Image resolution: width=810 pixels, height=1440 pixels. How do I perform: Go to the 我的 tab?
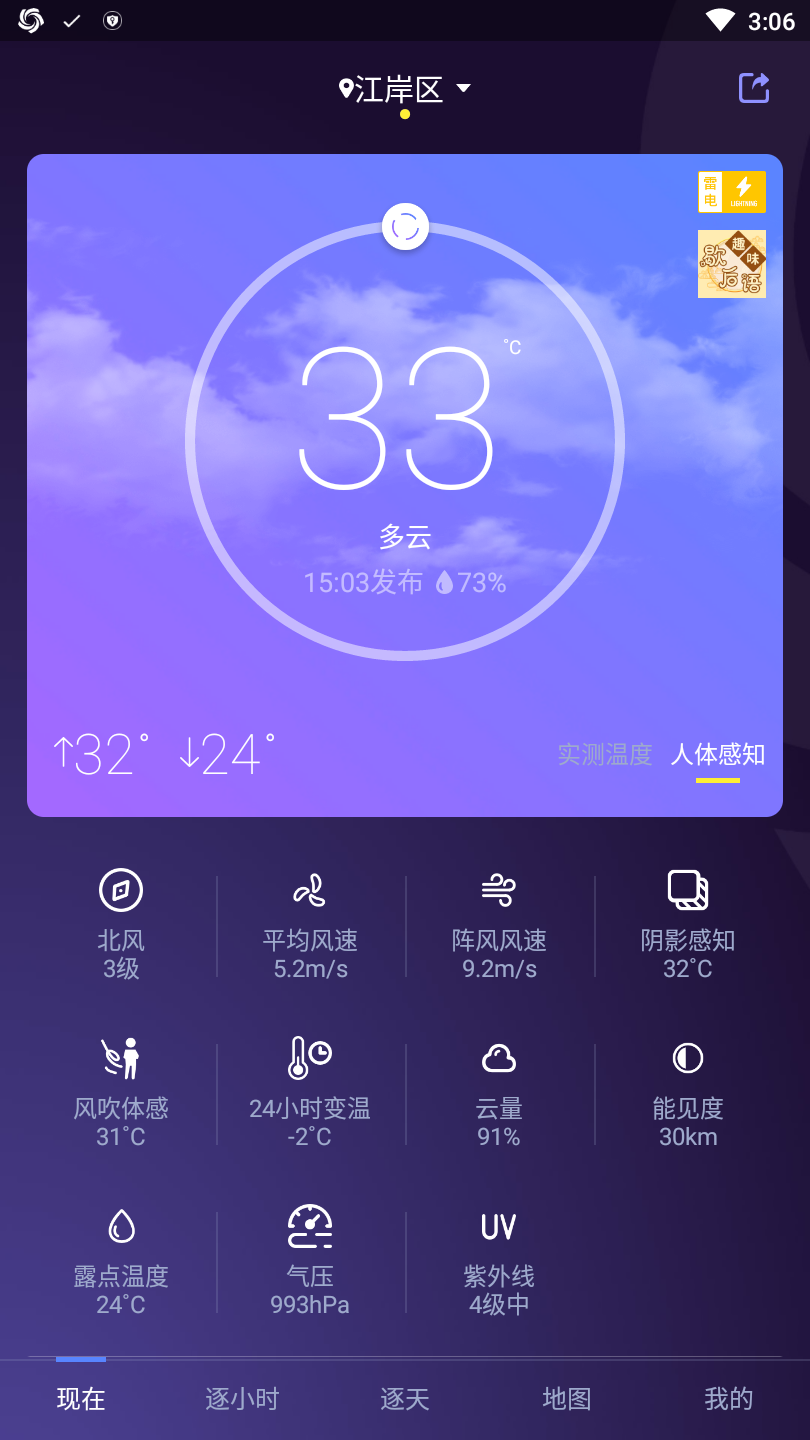[728, 1399]
